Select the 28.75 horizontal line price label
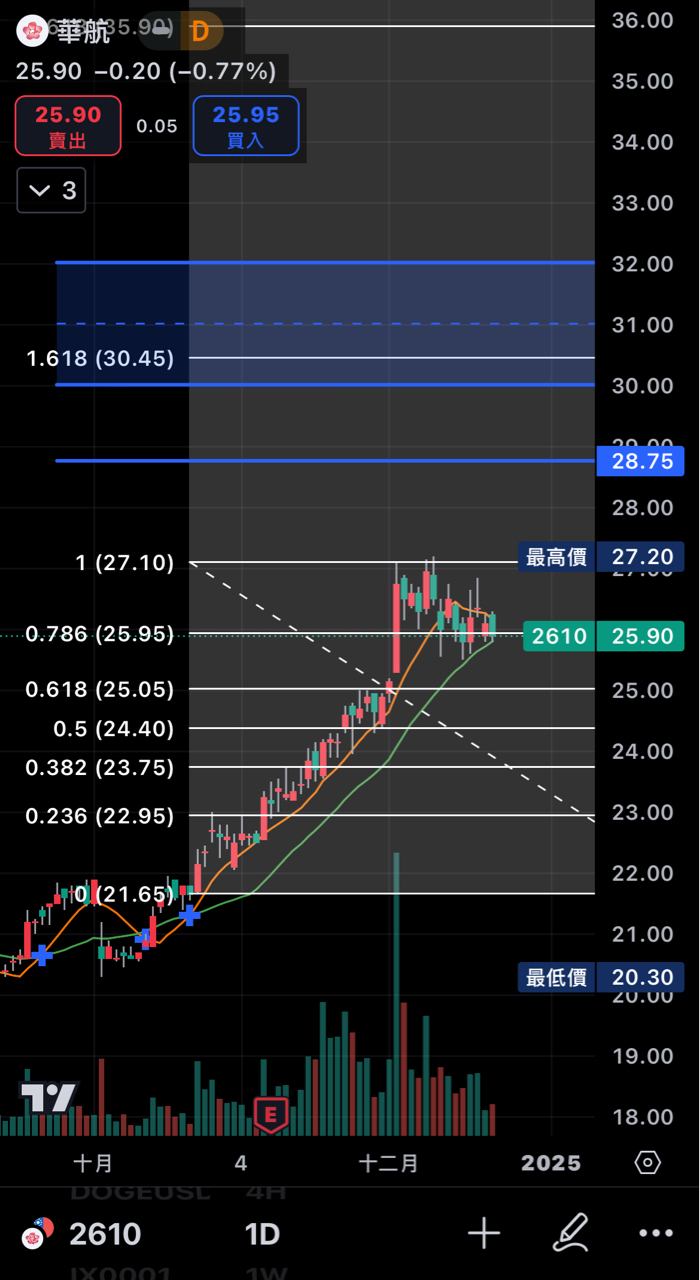This screenshot has height=1280, width=700. pyautogui.click(x=638, y=461)
